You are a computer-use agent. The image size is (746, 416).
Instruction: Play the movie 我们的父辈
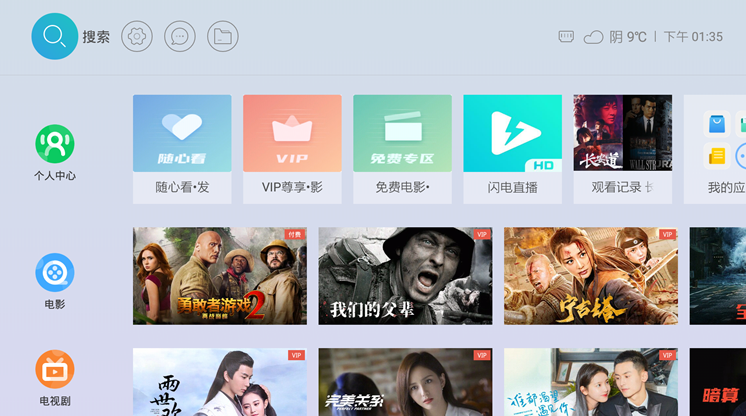[x=405, y=276]
